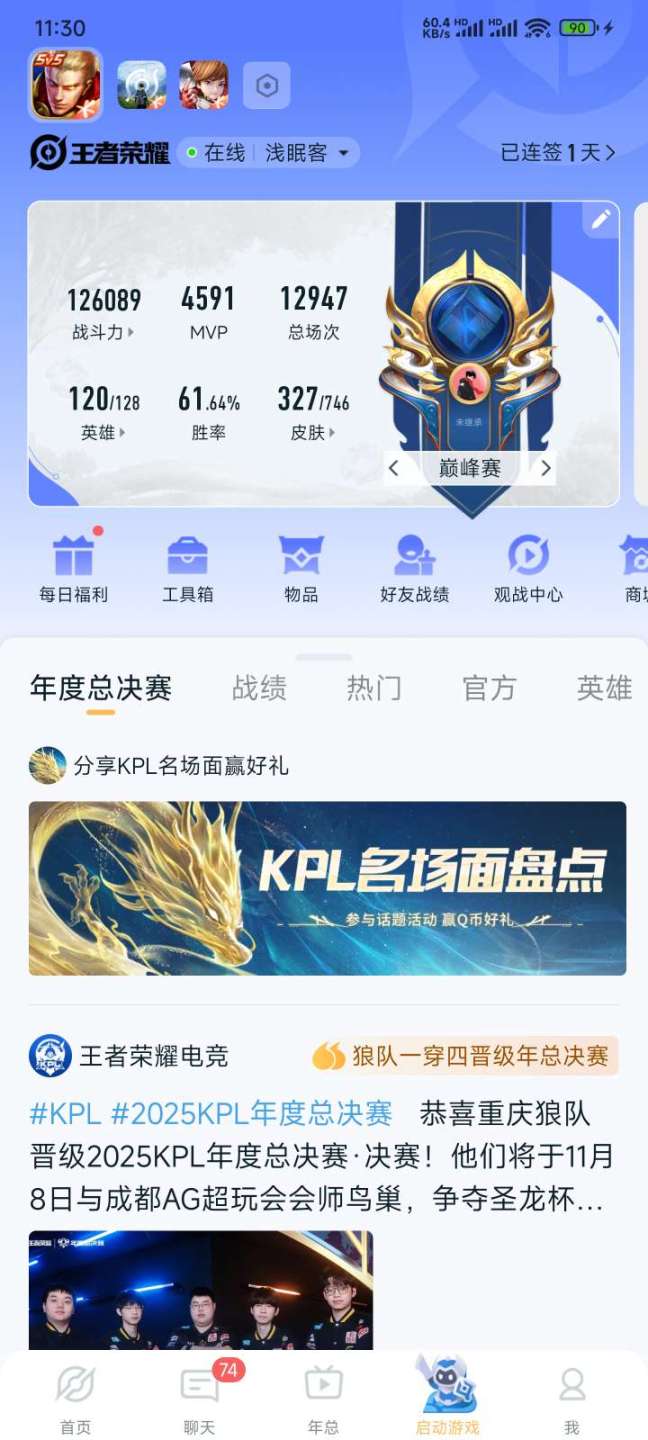This screenshot has width=648, height=1440.
Task: Open the 已连签1天 sign-in link
Action: (557, 153)
